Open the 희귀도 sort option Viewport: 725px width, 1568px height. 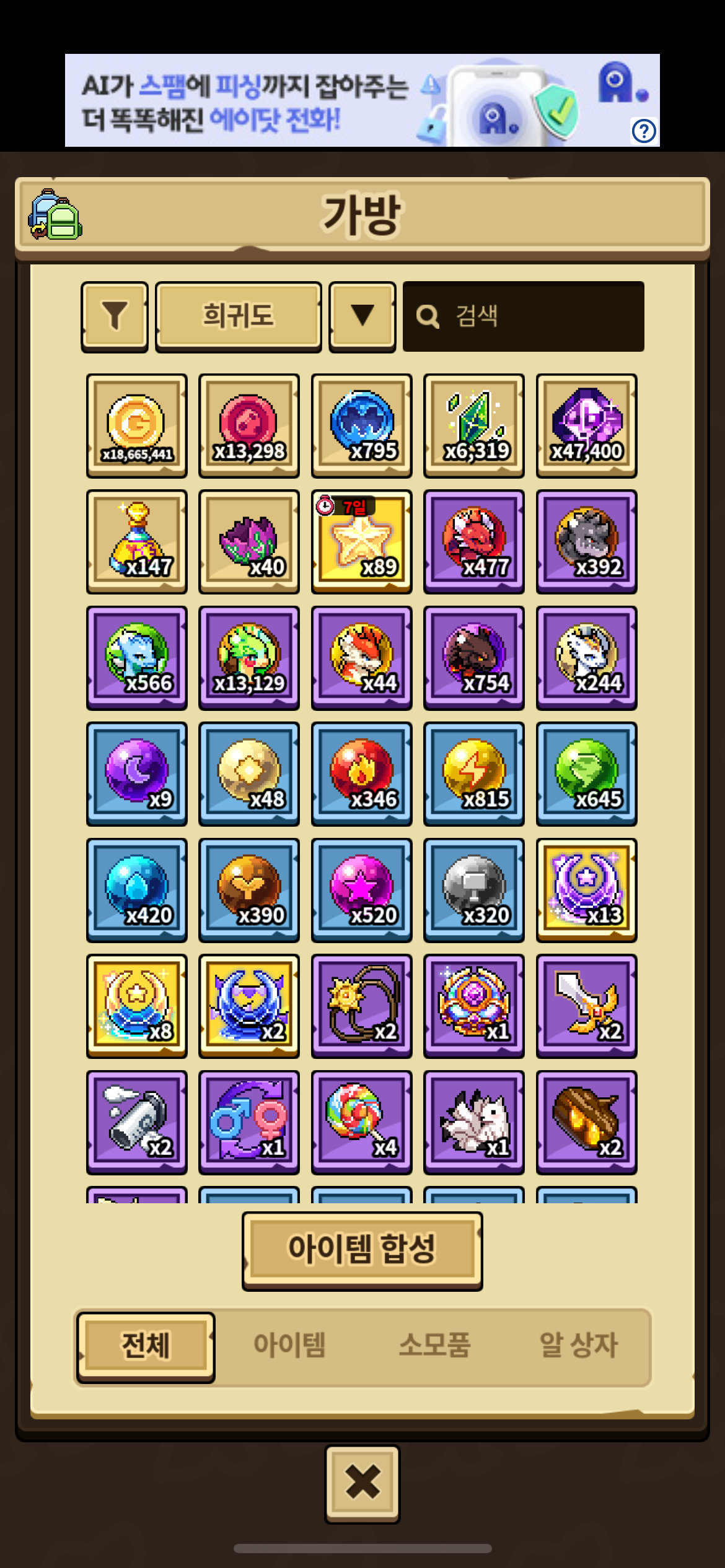(239, 316)
